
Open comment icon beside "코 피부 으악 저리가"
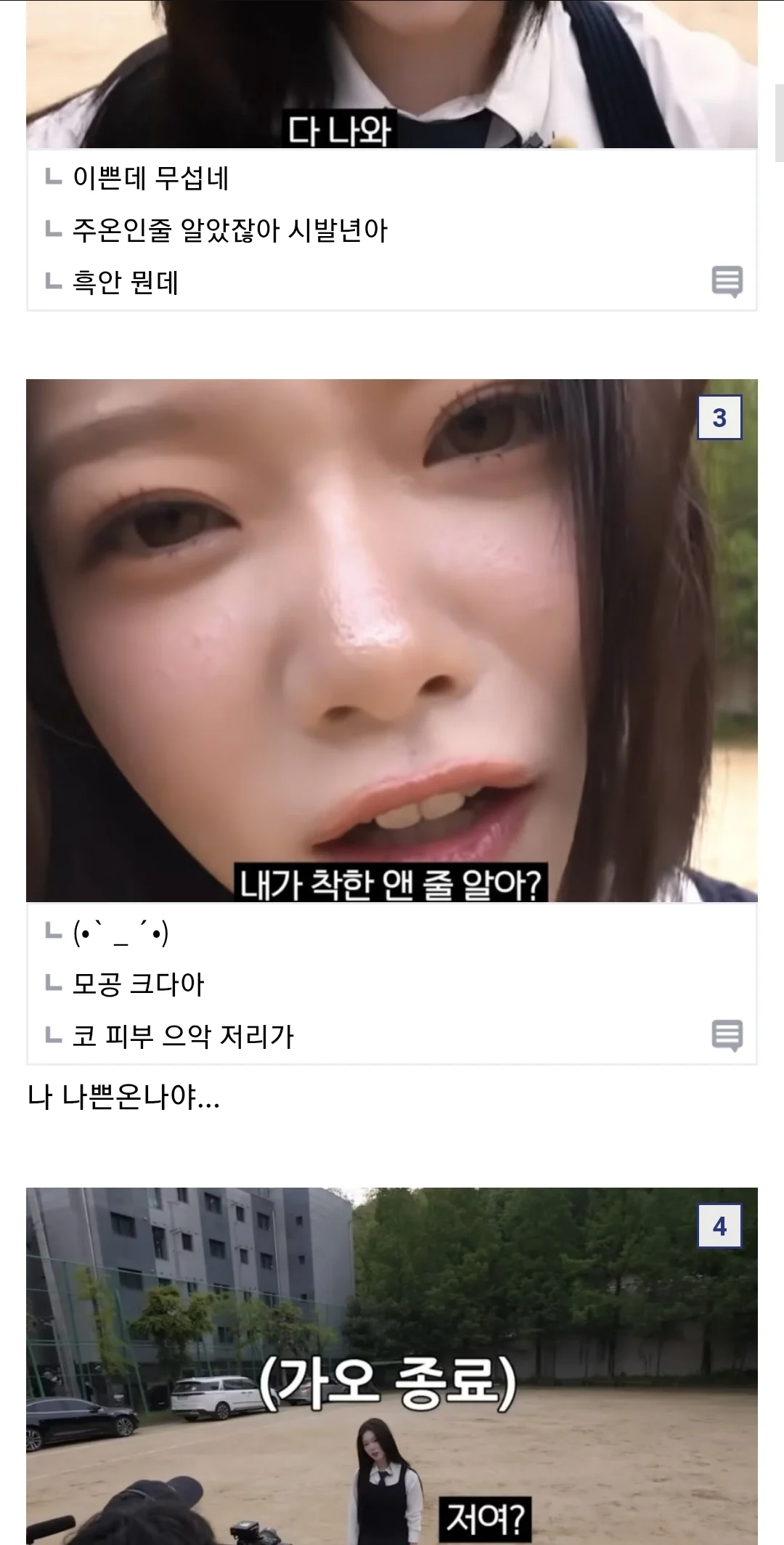click(727, 1036)
